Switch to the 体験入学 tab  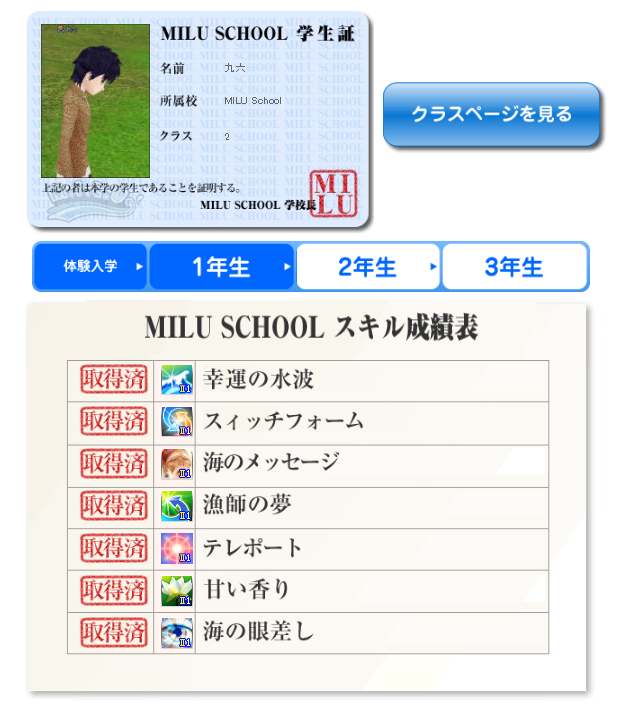point(90,267)
